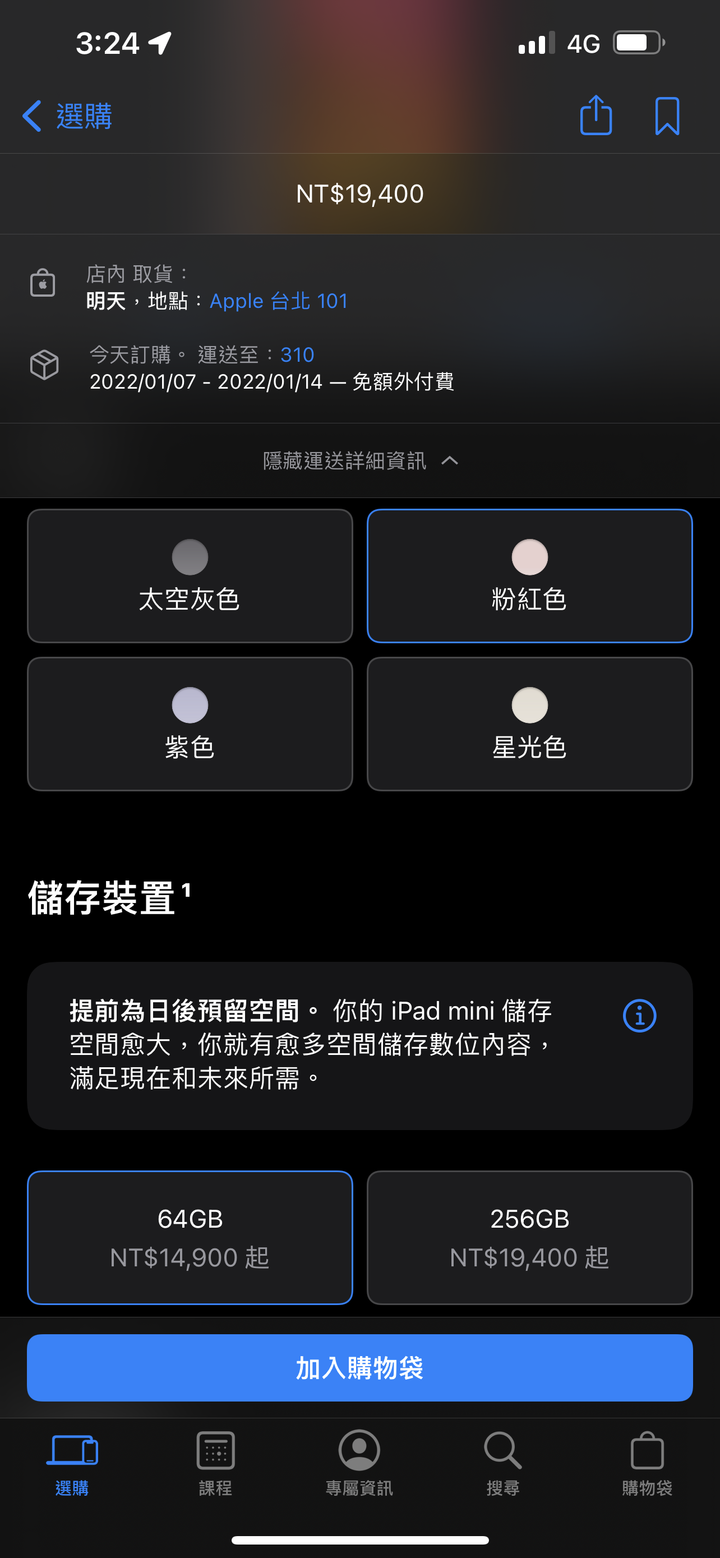Change delivery postal code 310
Screen dimensions: 720x1558
[x=297, y=355]
